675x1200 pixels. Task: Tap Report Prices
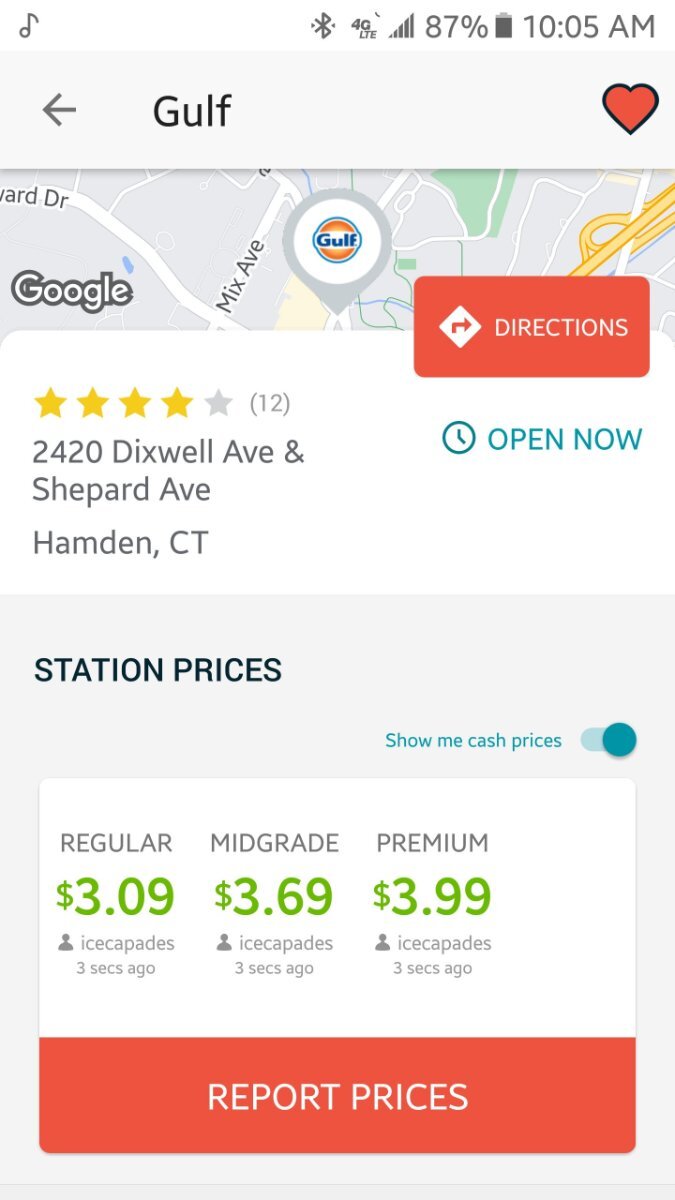pos(337,1096)
